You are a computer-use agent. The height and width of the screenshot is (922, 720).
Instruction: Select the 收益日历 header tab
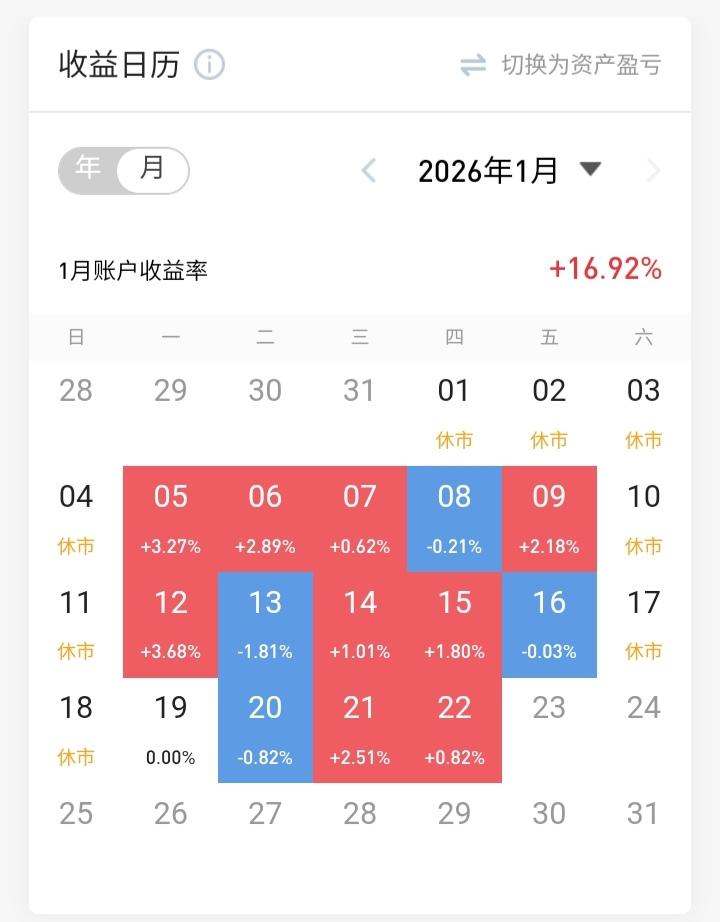tap(118, 64)
